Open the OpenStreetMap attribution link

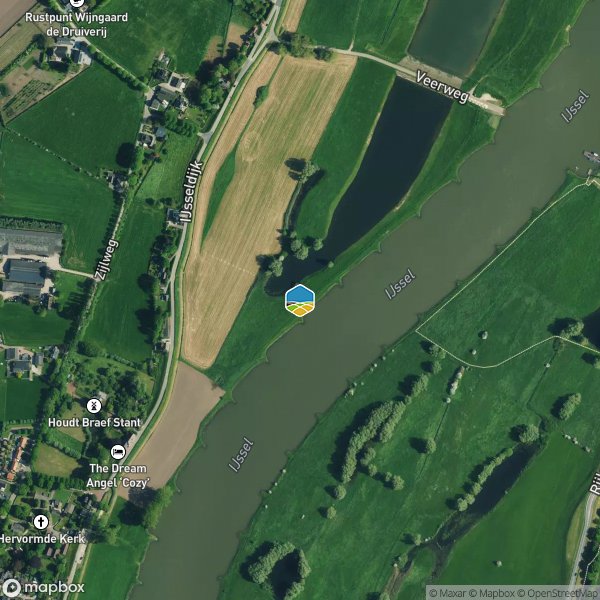[558, 593]
